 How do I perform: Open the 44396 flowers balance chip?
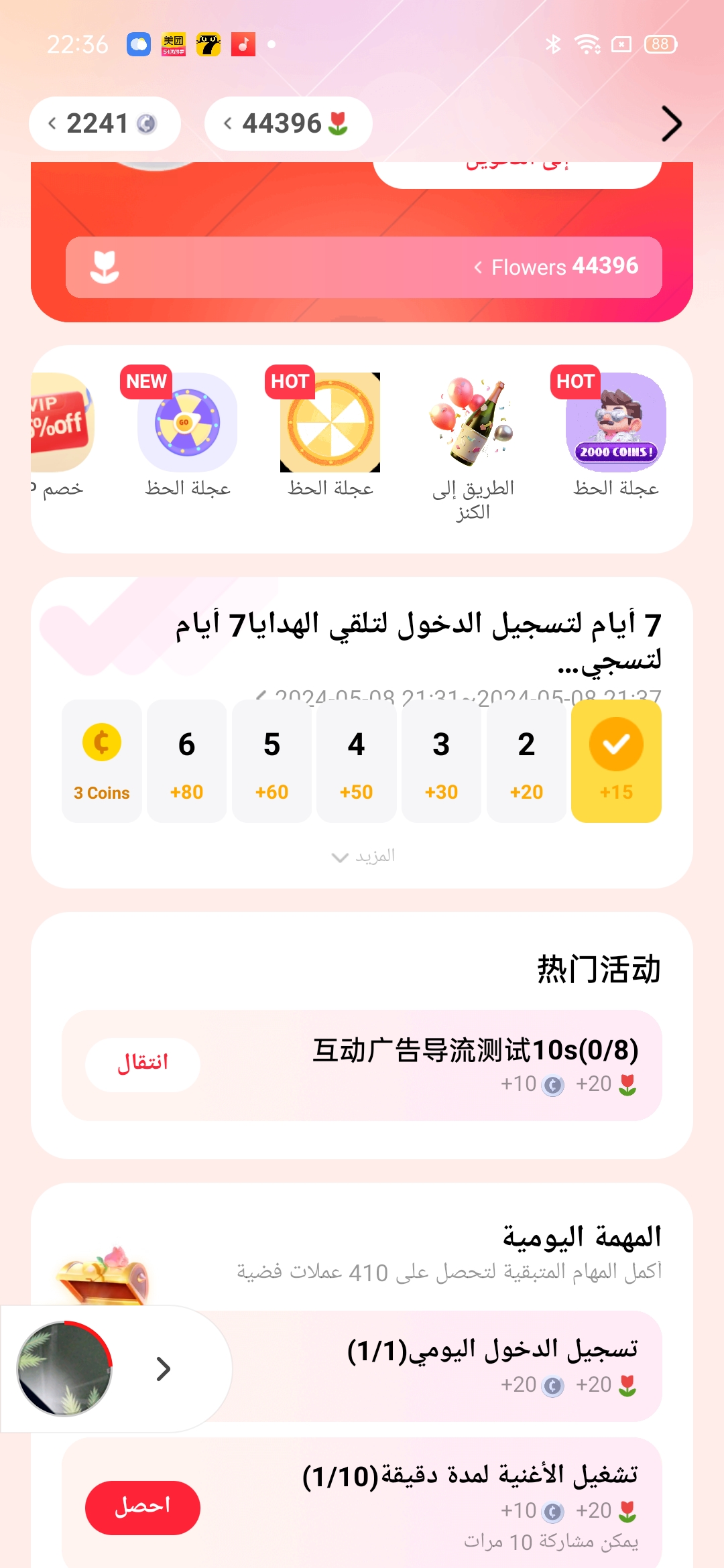[288, 124]
